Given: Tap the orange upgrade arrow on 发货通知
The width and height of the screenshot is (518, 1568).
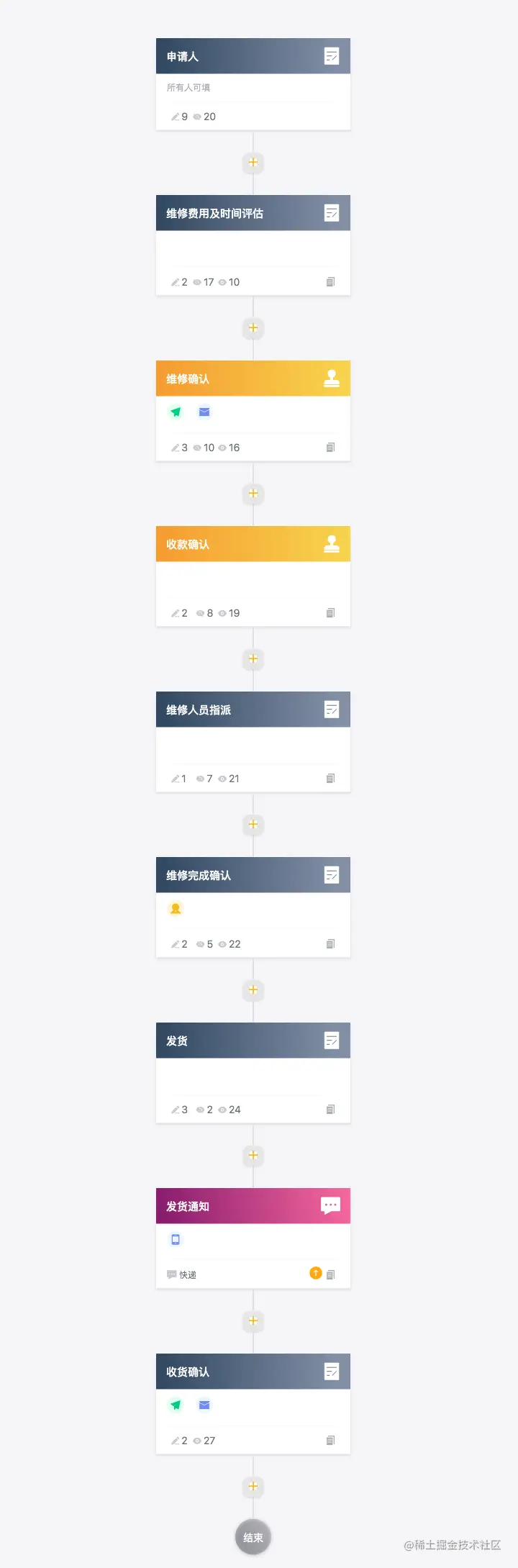Looking at the screenshot, I should click(x=315, y=1273).
